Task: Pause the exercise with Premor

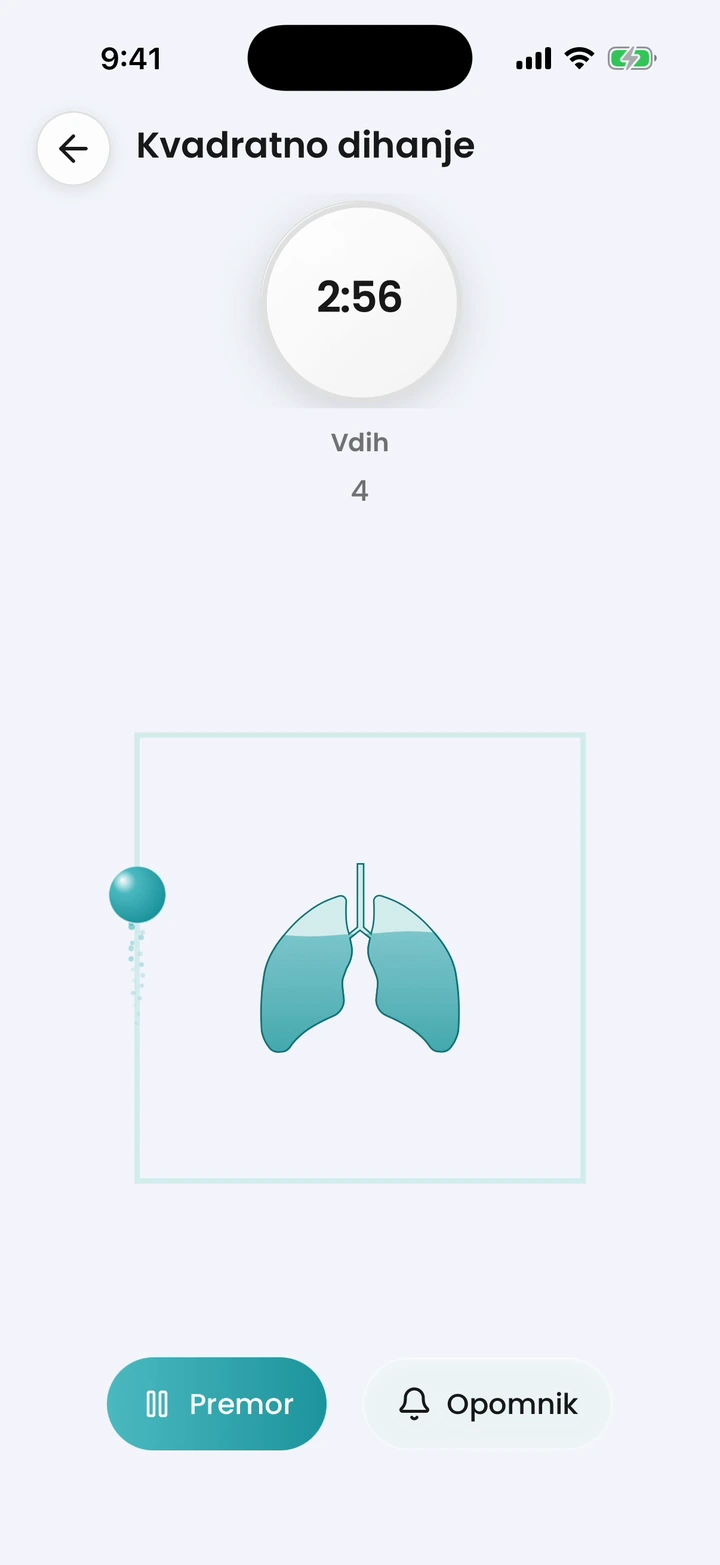Action: (217, 1403)
